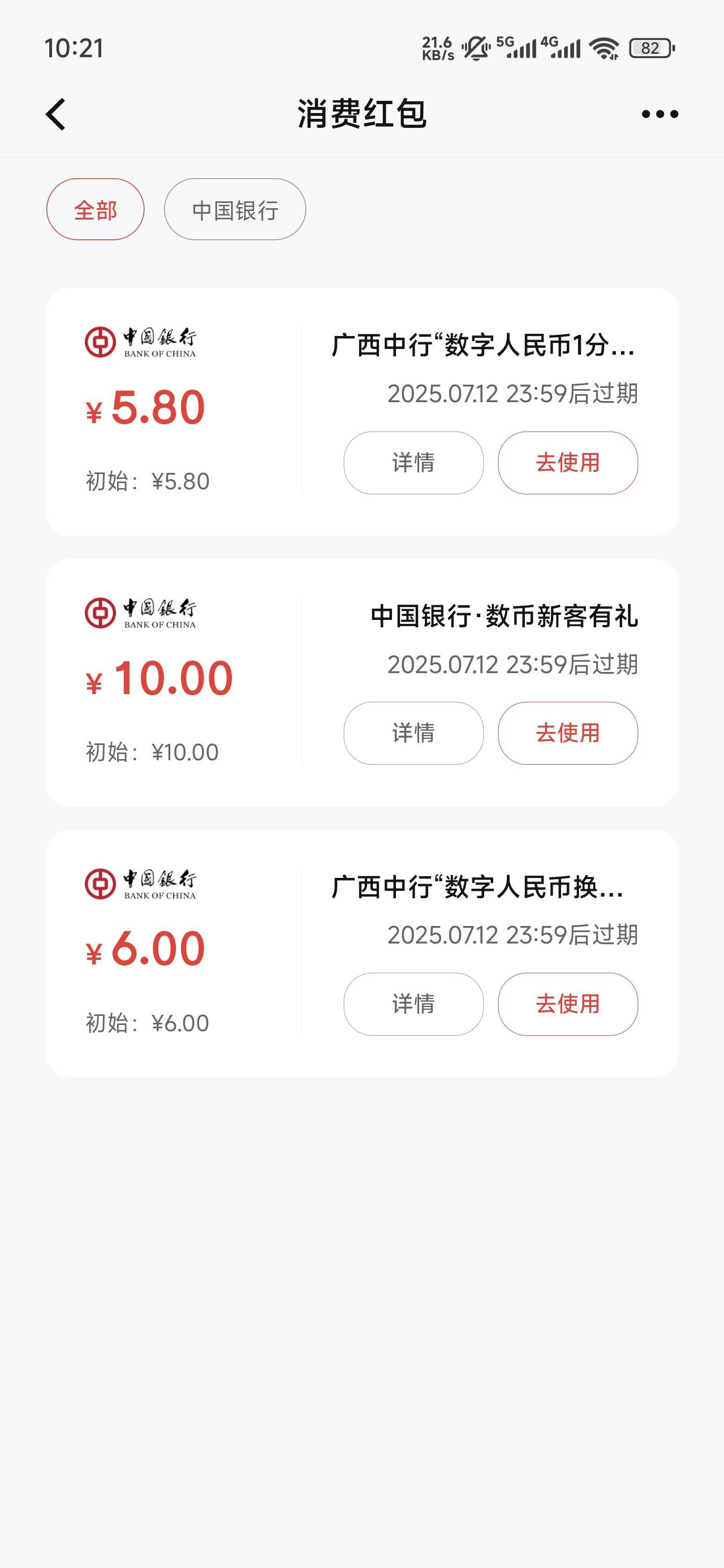The width and height of the screenshot is (724, 1568).
Task: View 详情 of the ¥5.80 red packet
Action: 413,463
